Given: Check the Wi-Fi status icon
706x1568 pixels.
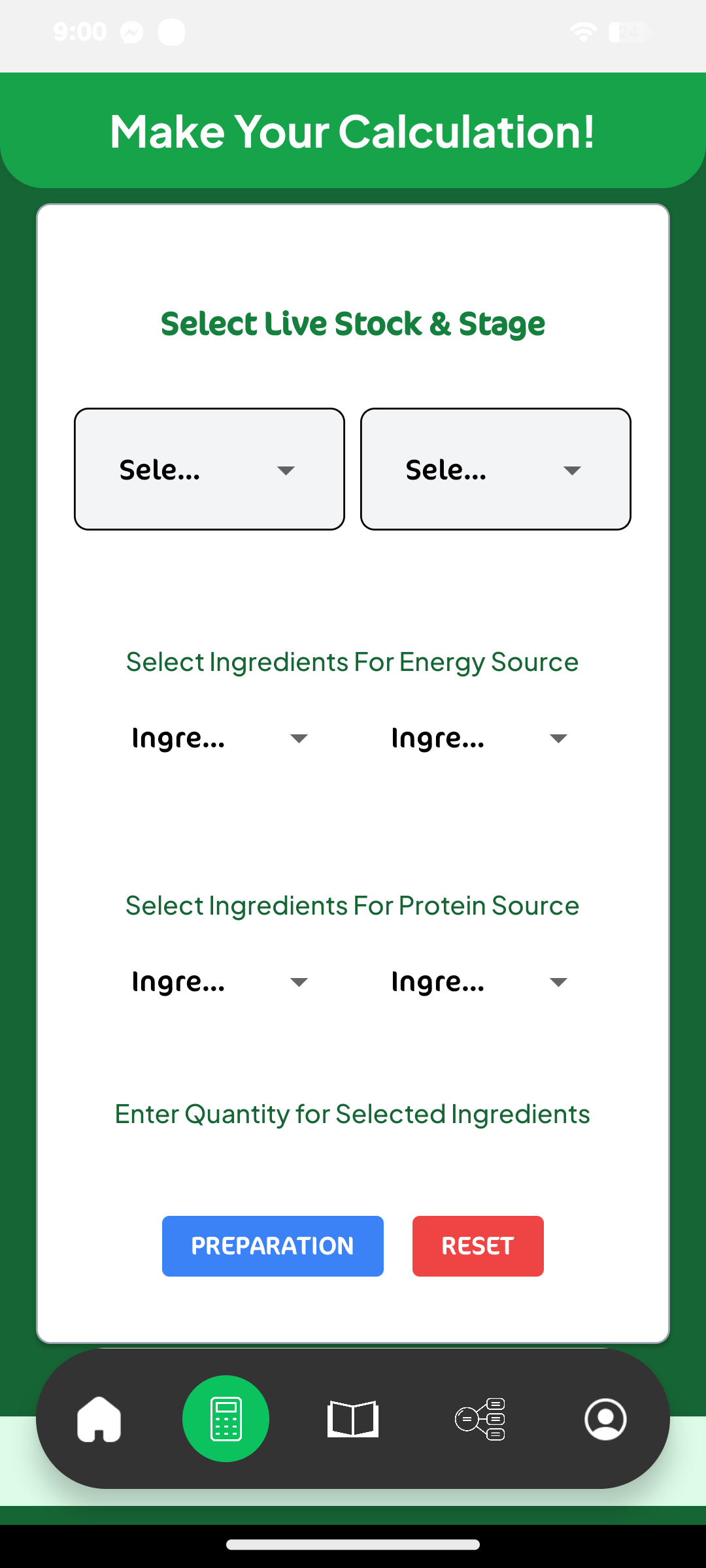Looking at the screenshot, I should point(584,31).
